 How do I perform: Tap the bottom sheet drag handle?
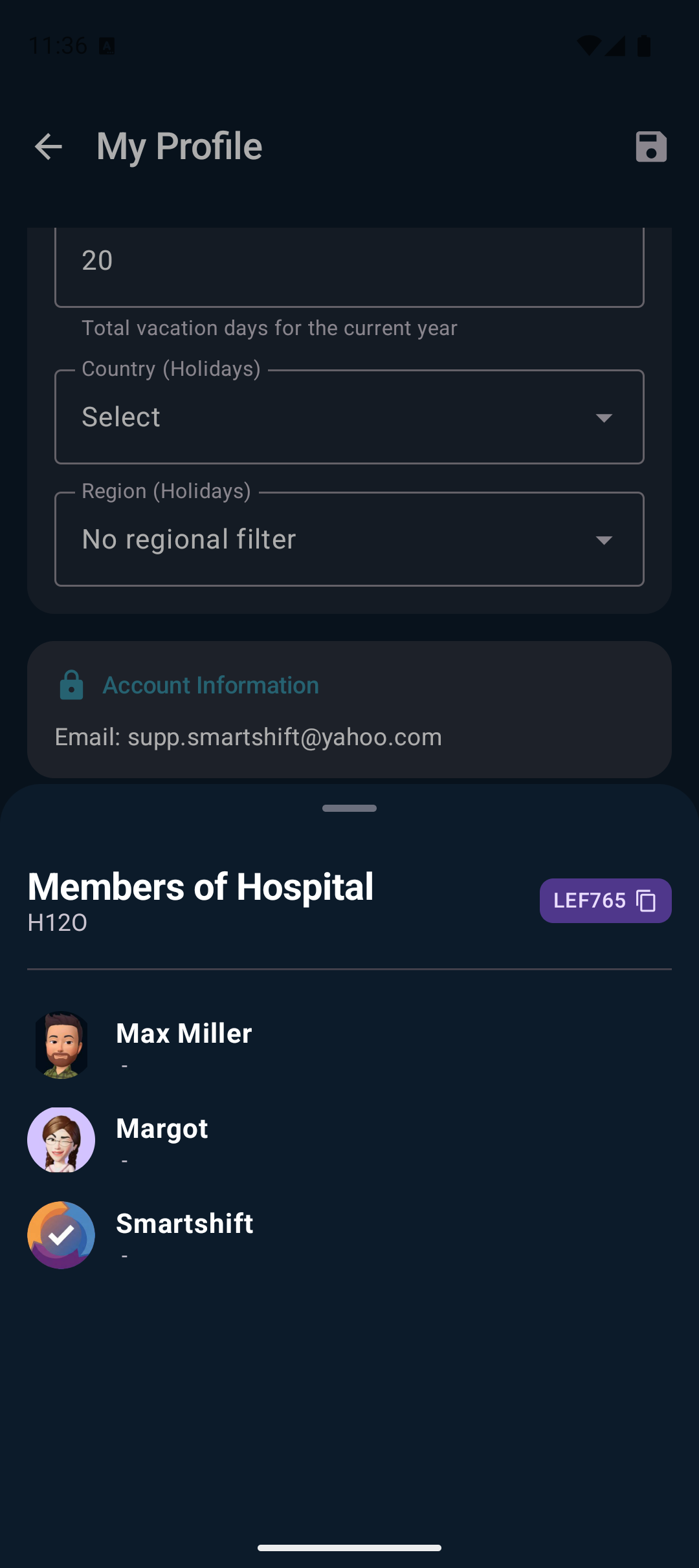tap(349, 809)
